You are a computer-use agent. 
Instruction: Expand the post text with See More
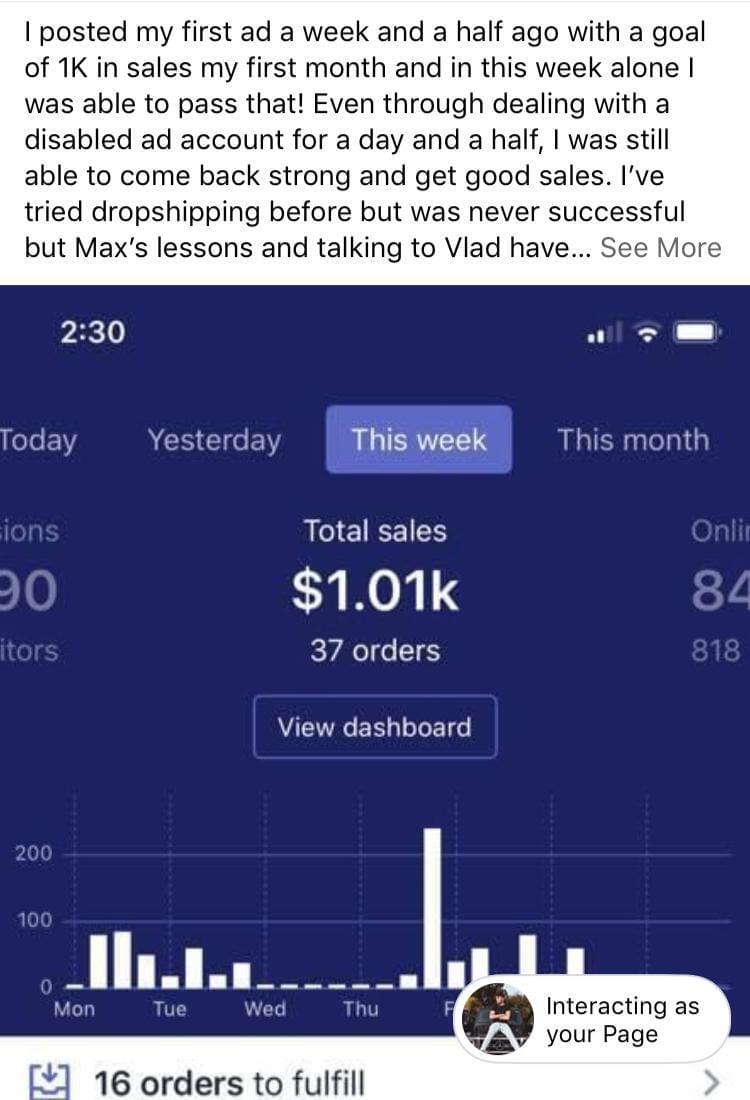pyautogui.click(x=660, y=248)
